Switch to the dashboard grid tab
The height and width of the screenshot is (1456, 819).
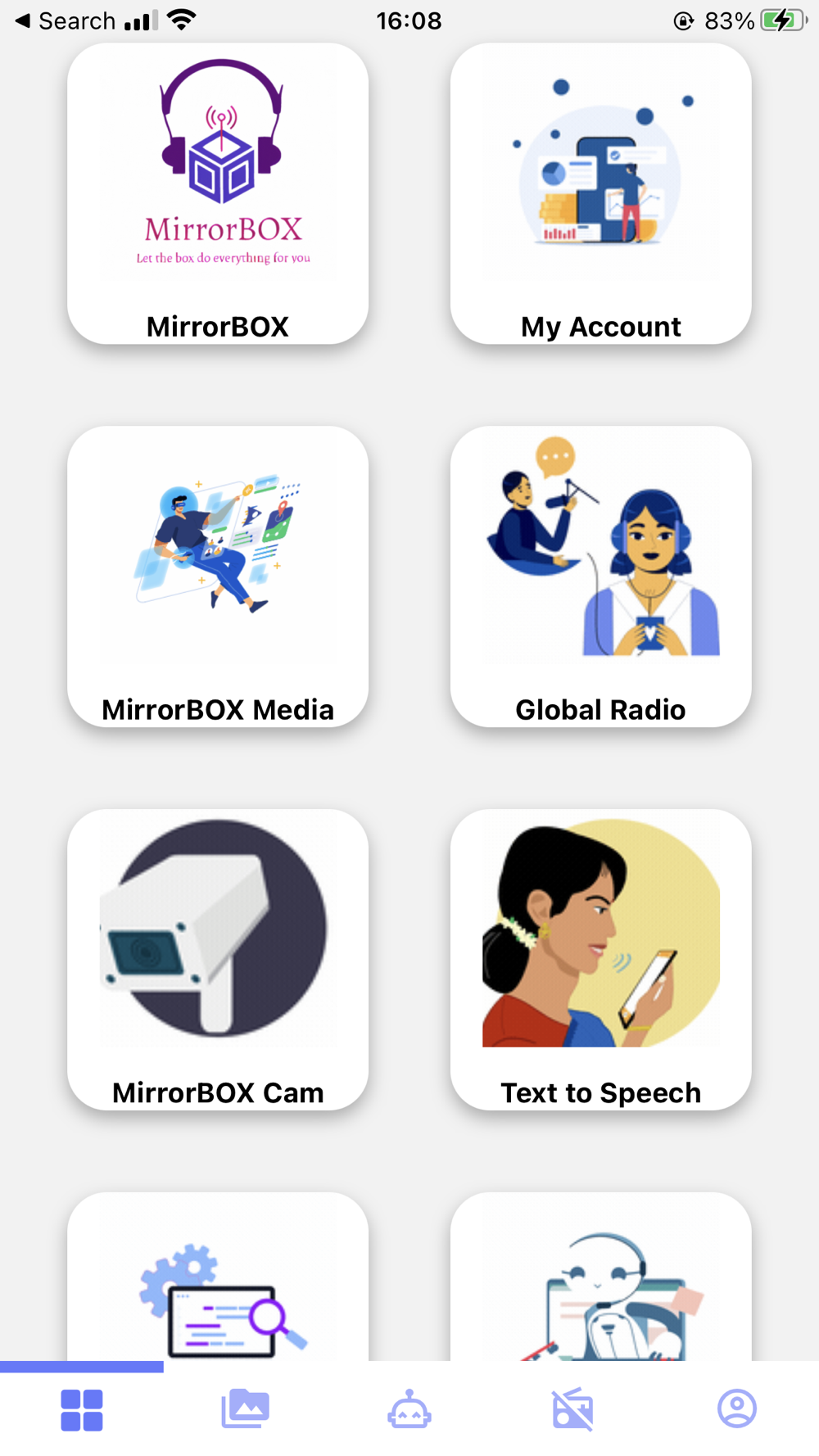(82, 1410)
